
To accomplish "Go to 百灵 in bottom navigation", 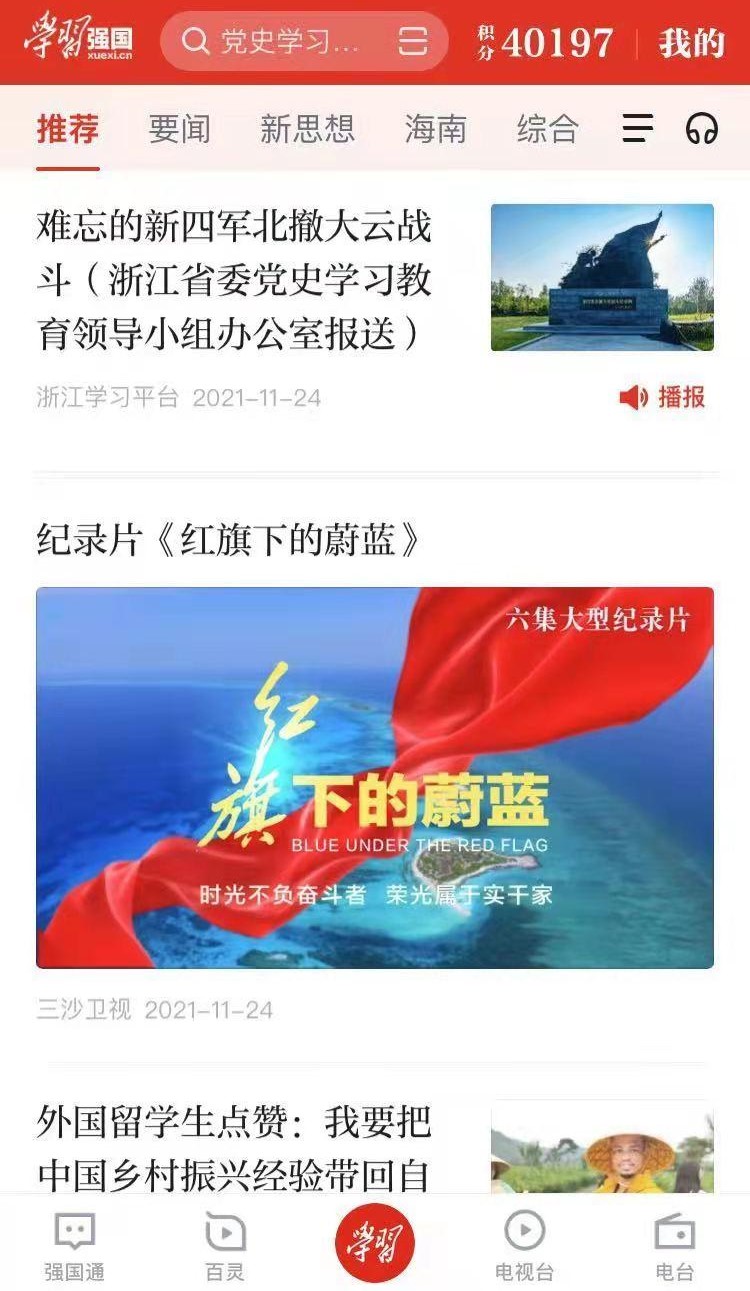I will (225, 1246).
